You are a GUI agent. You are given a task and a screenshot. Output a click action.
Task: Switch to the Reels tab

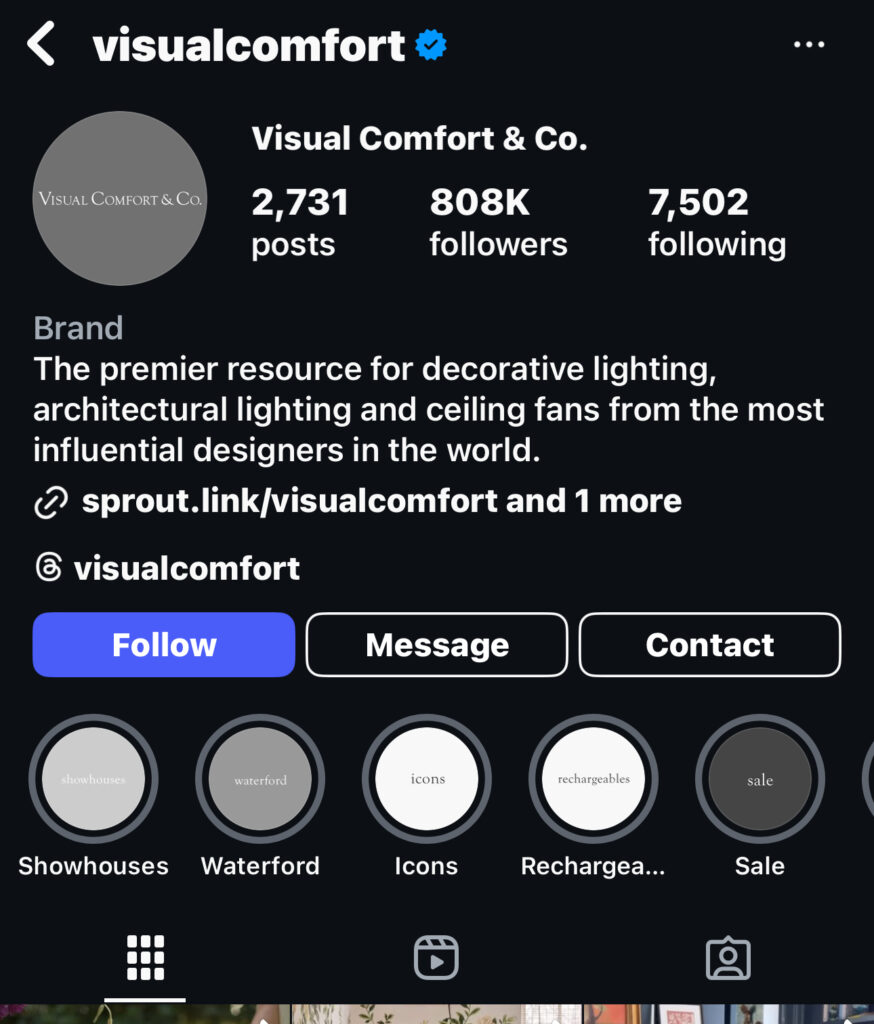point(436,958)
